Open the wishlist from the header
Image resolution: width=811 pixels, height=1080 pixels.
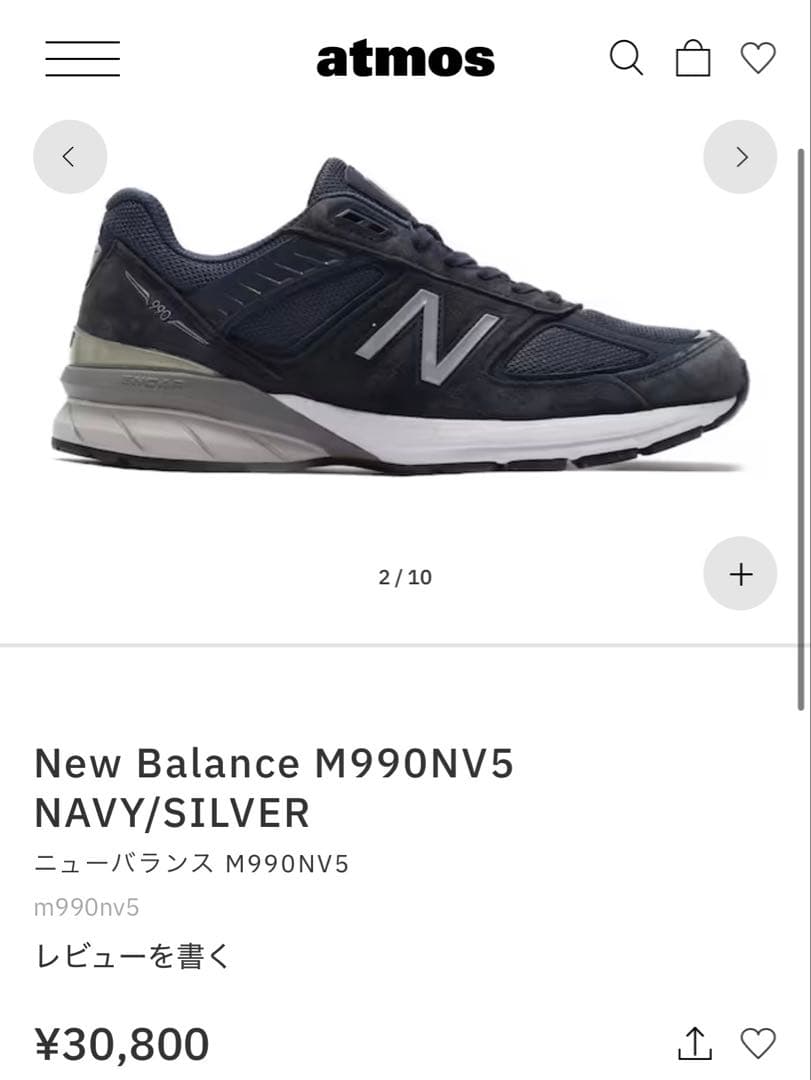758,59
